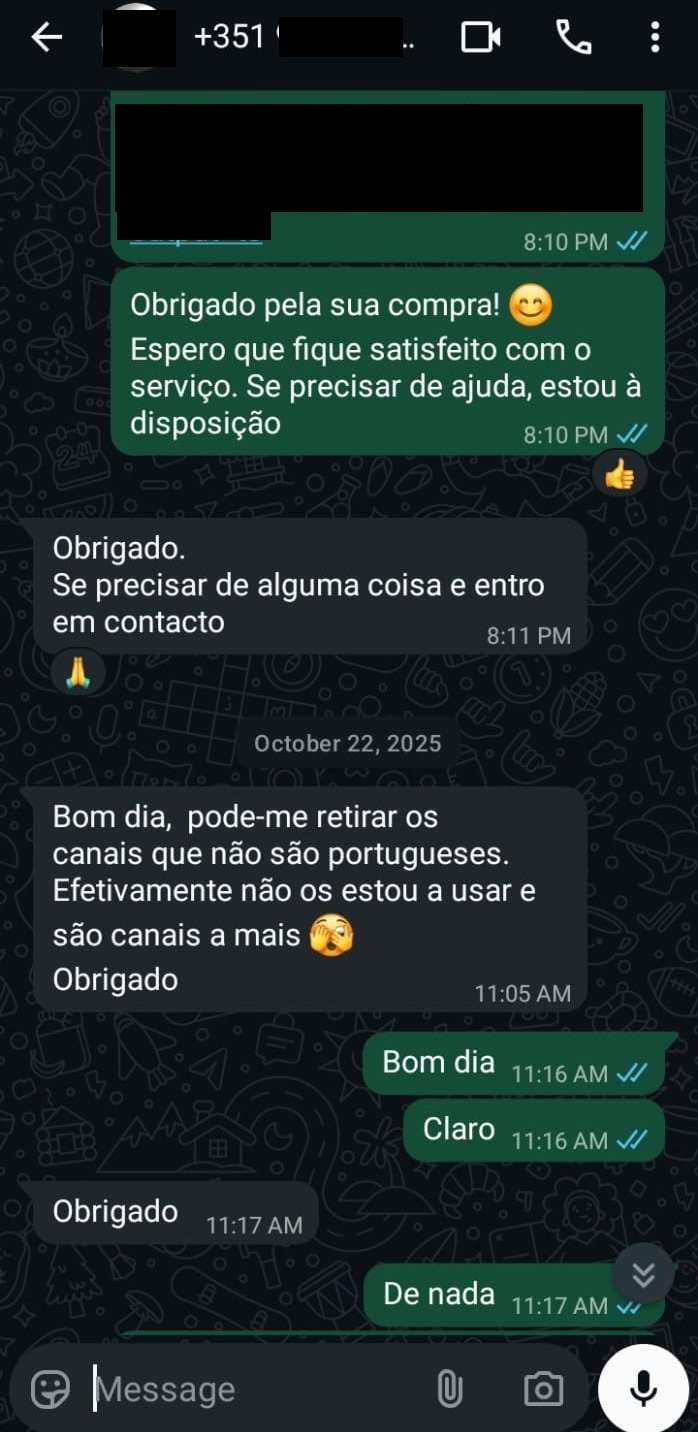The width and height of the screenshot is (698, 1432).
Task: Jump to the latest messages
Action: 643,1273
